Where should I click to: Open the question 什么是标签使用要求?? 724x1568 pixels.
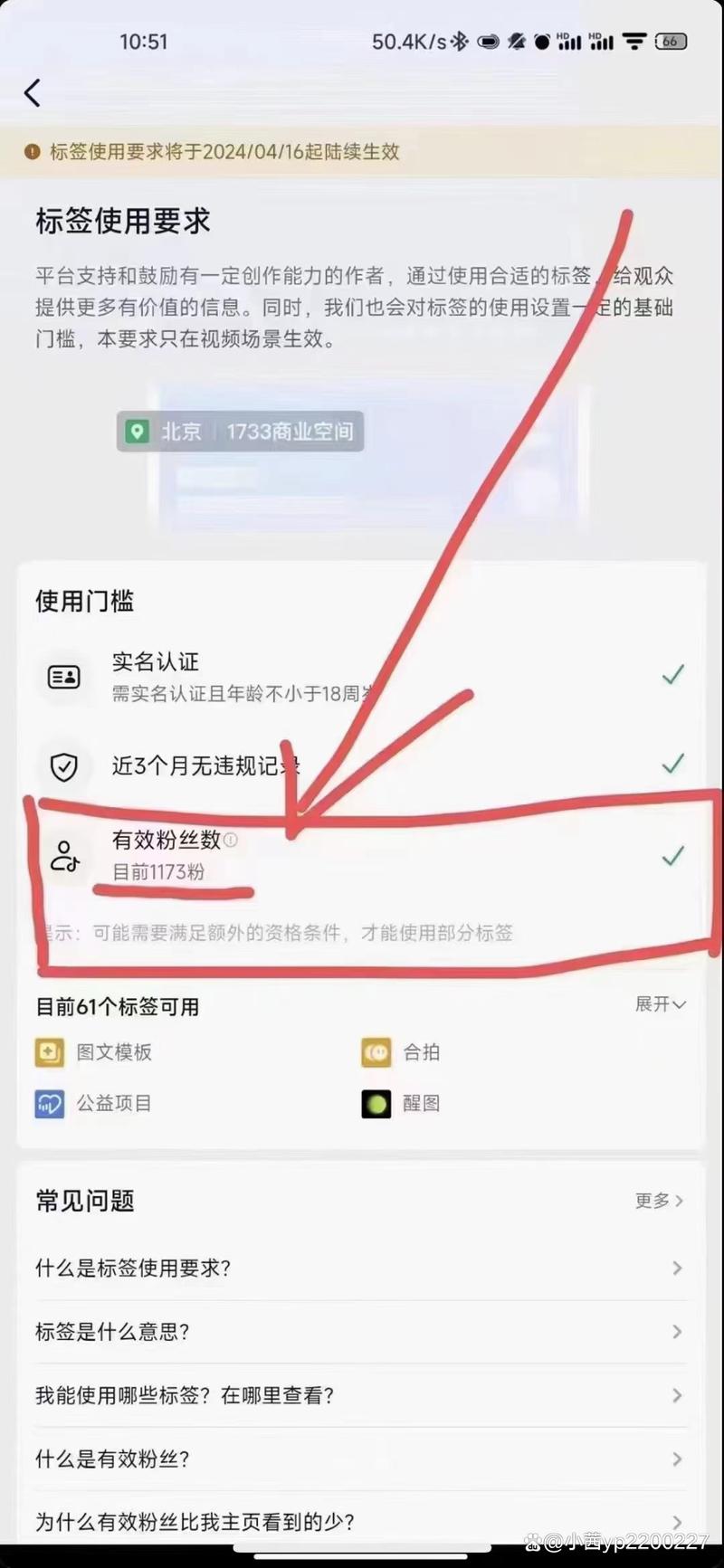(360, 1269)
